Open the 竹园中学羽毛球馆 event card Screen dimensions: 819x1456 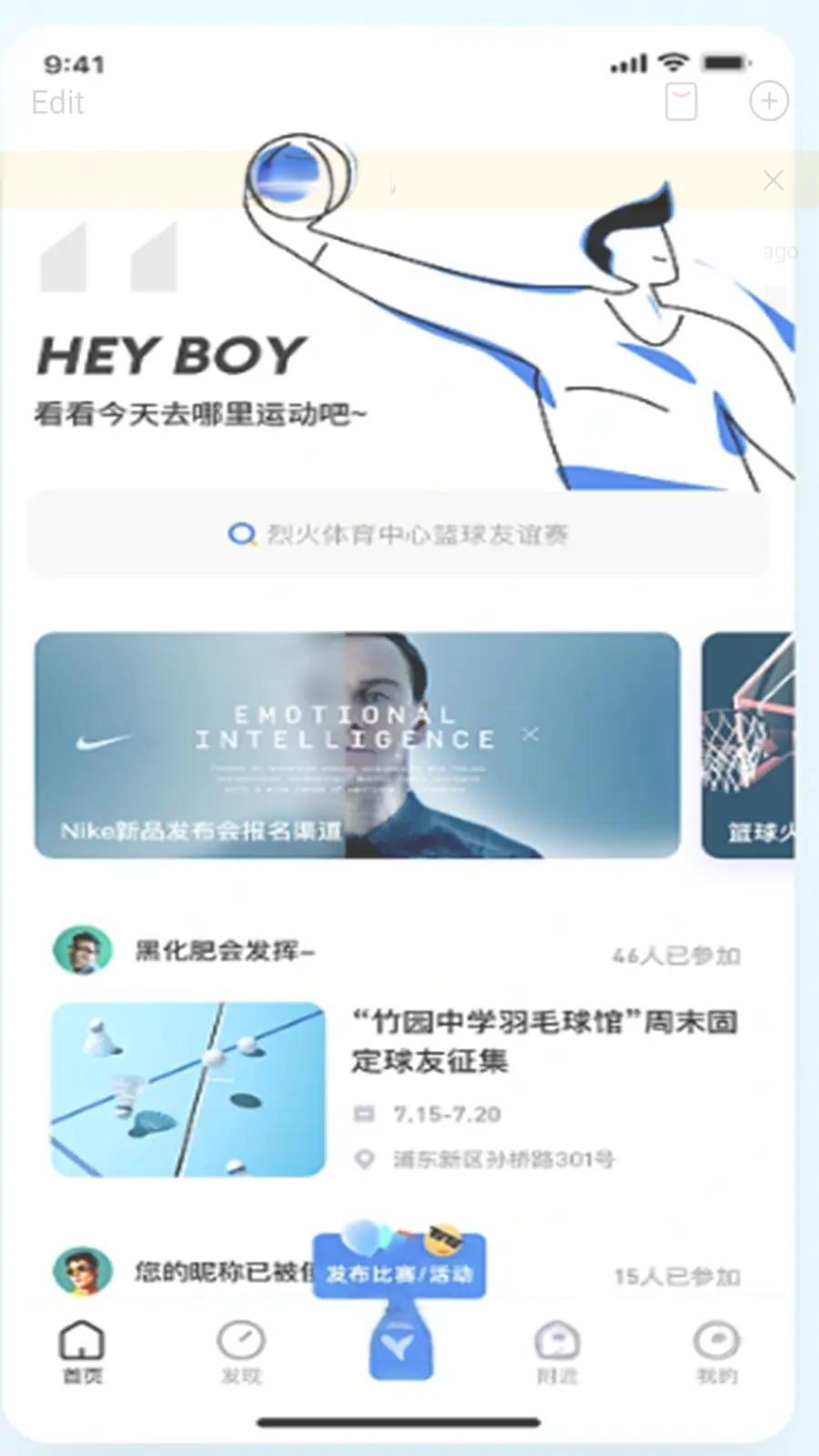pos(396,1087)
